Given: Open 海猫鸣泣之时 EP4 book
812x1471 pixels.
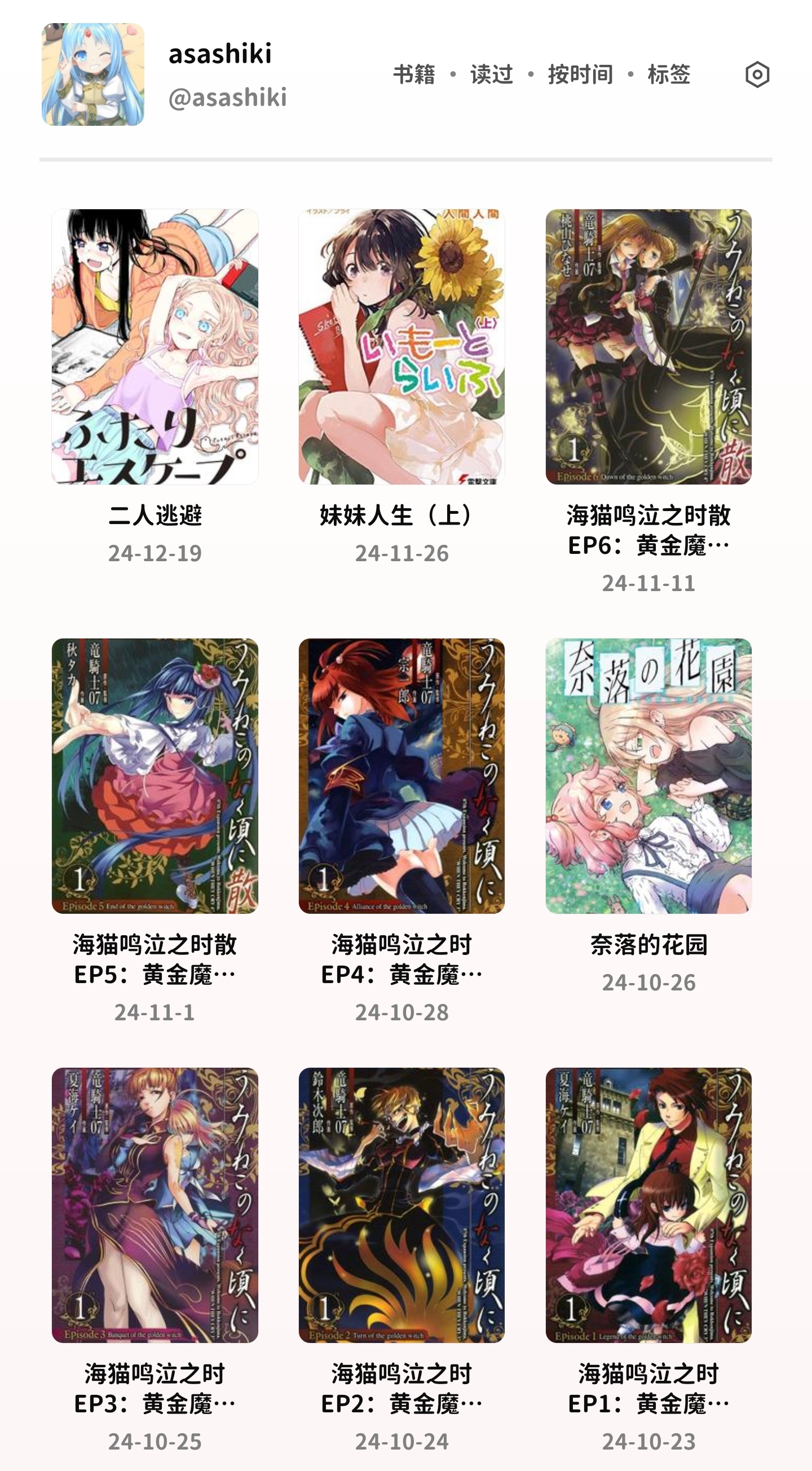Looking at the screenshot, I should click(x=401, y=776).
